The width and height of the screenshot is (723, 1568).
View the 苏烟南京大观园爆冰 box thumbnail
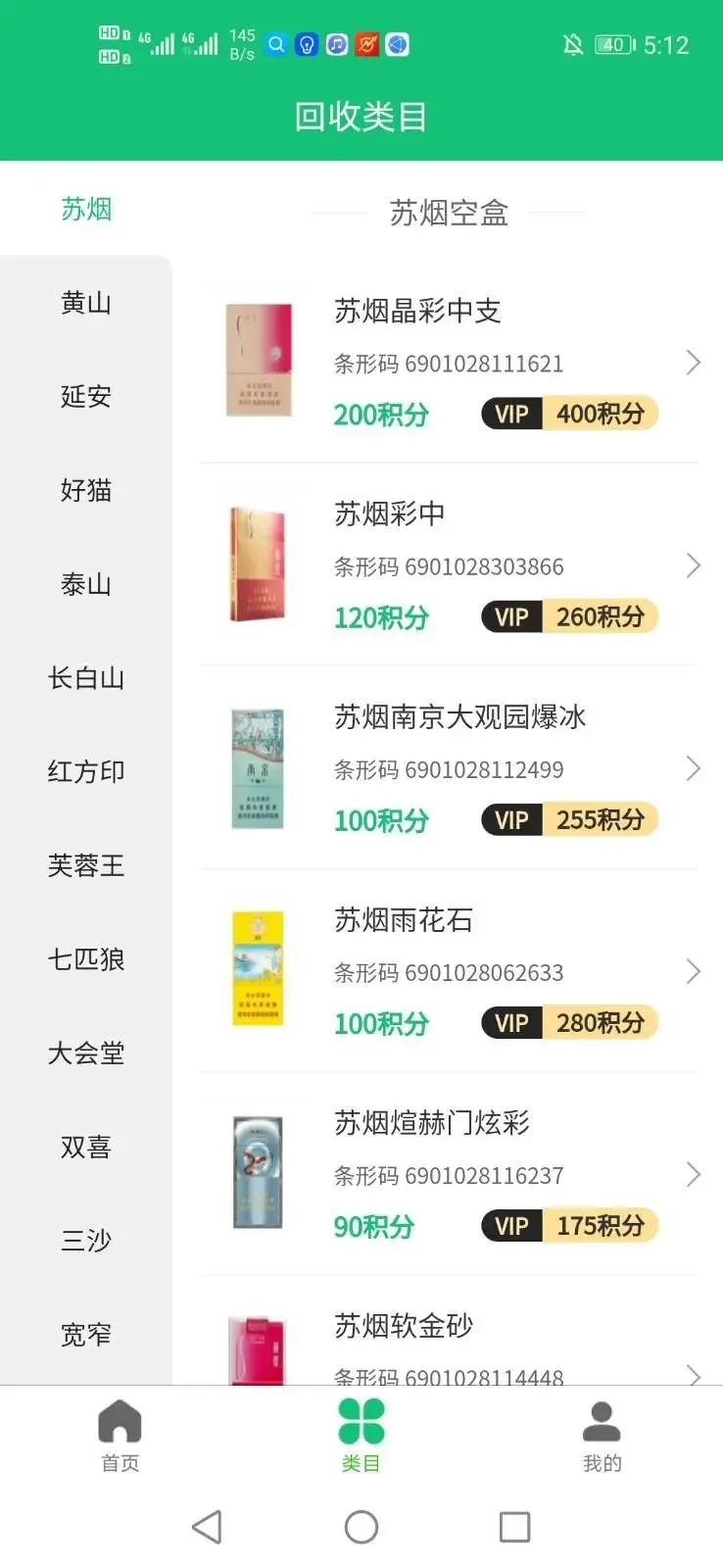(x=257, y=768)
